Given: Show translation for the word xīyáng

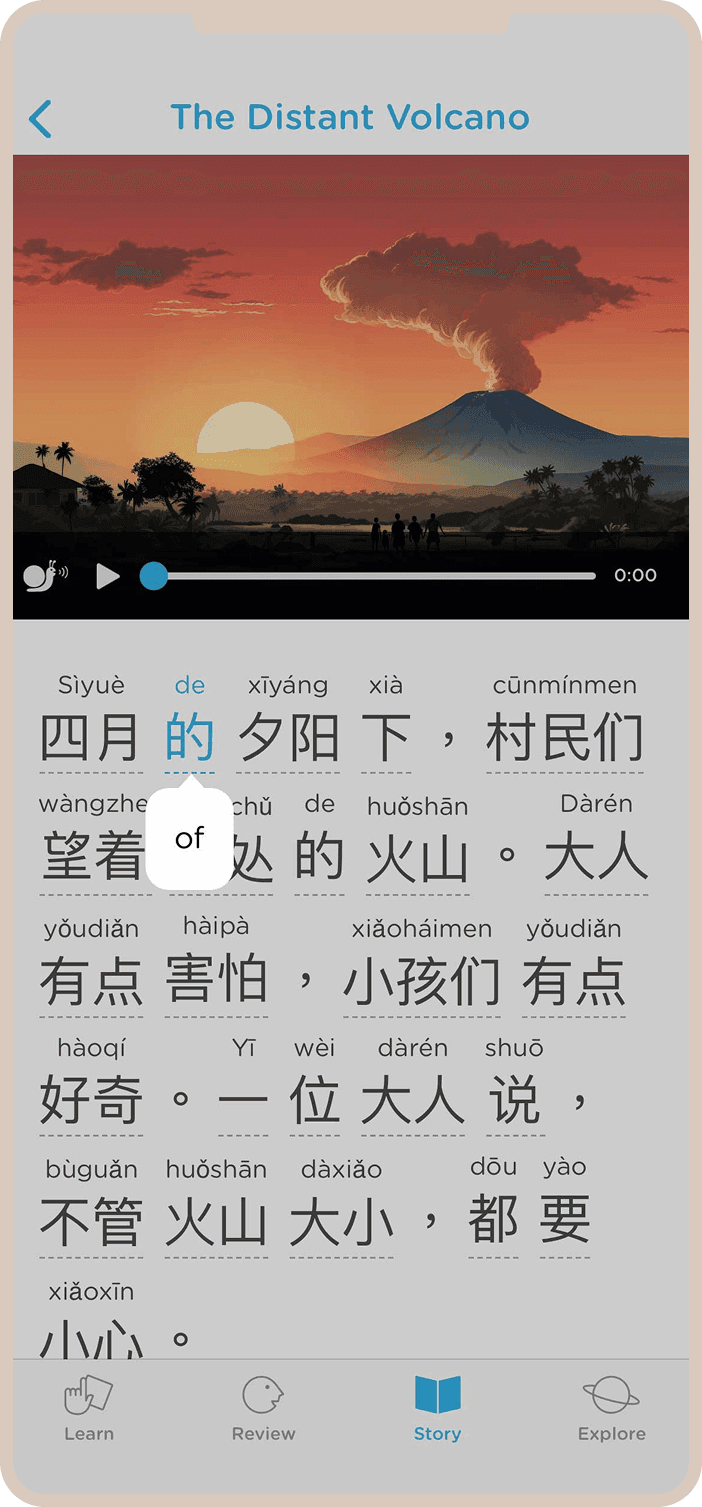Looking at the screenshot, I should [288, 738].
